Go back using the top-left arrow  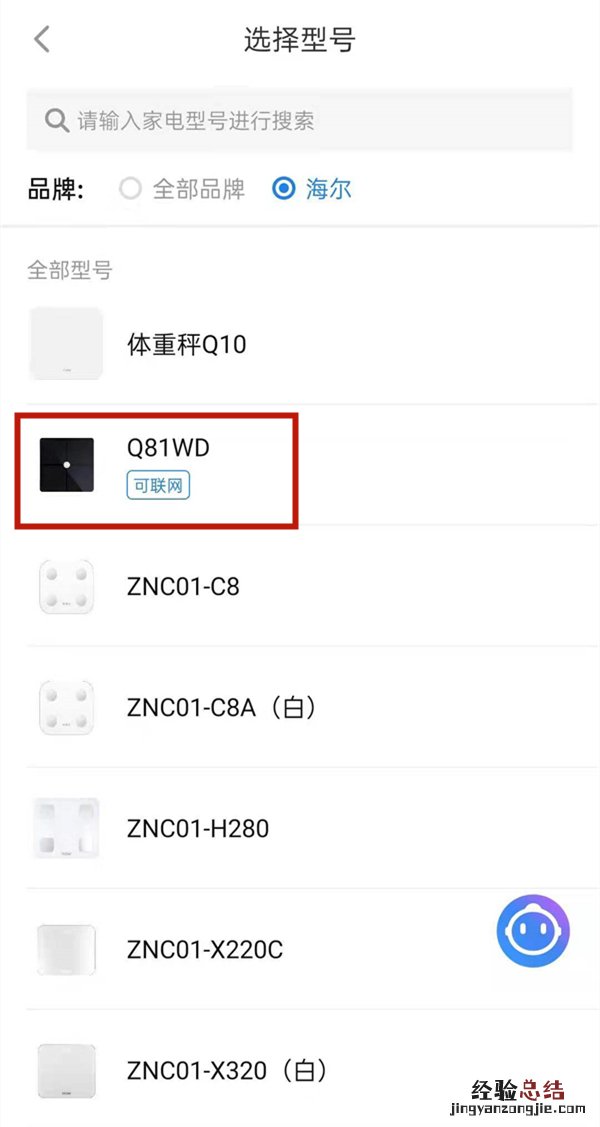(41, 39)
